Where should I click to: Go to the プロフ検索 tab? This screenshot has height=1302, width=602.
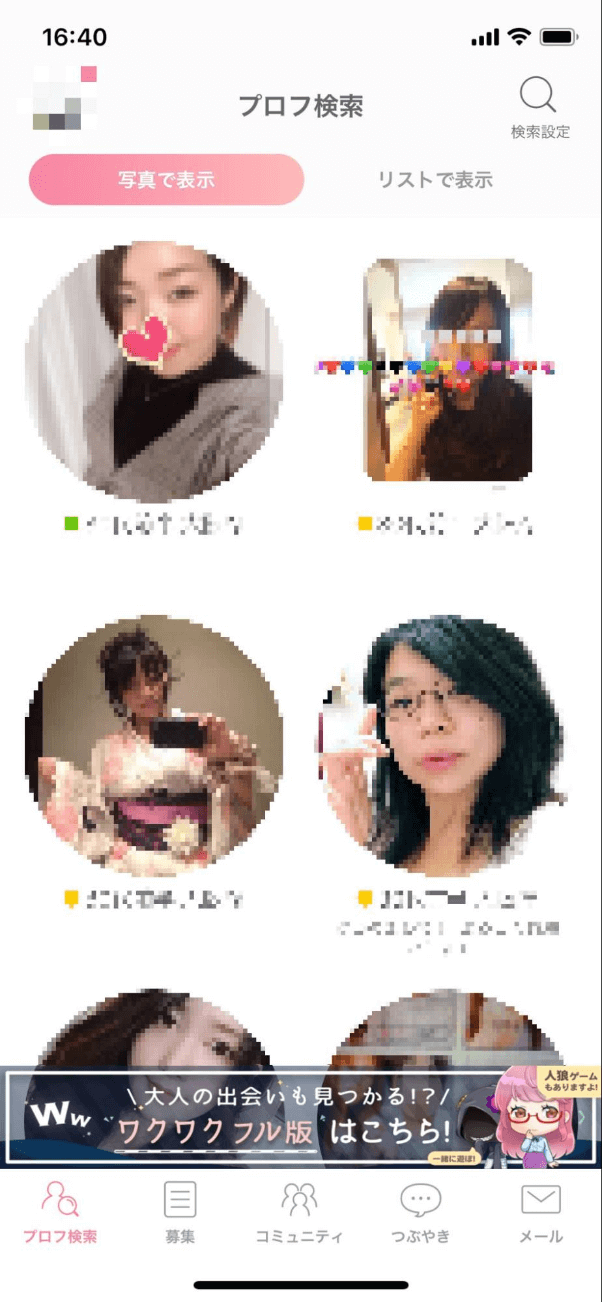tap(60, 1211)
